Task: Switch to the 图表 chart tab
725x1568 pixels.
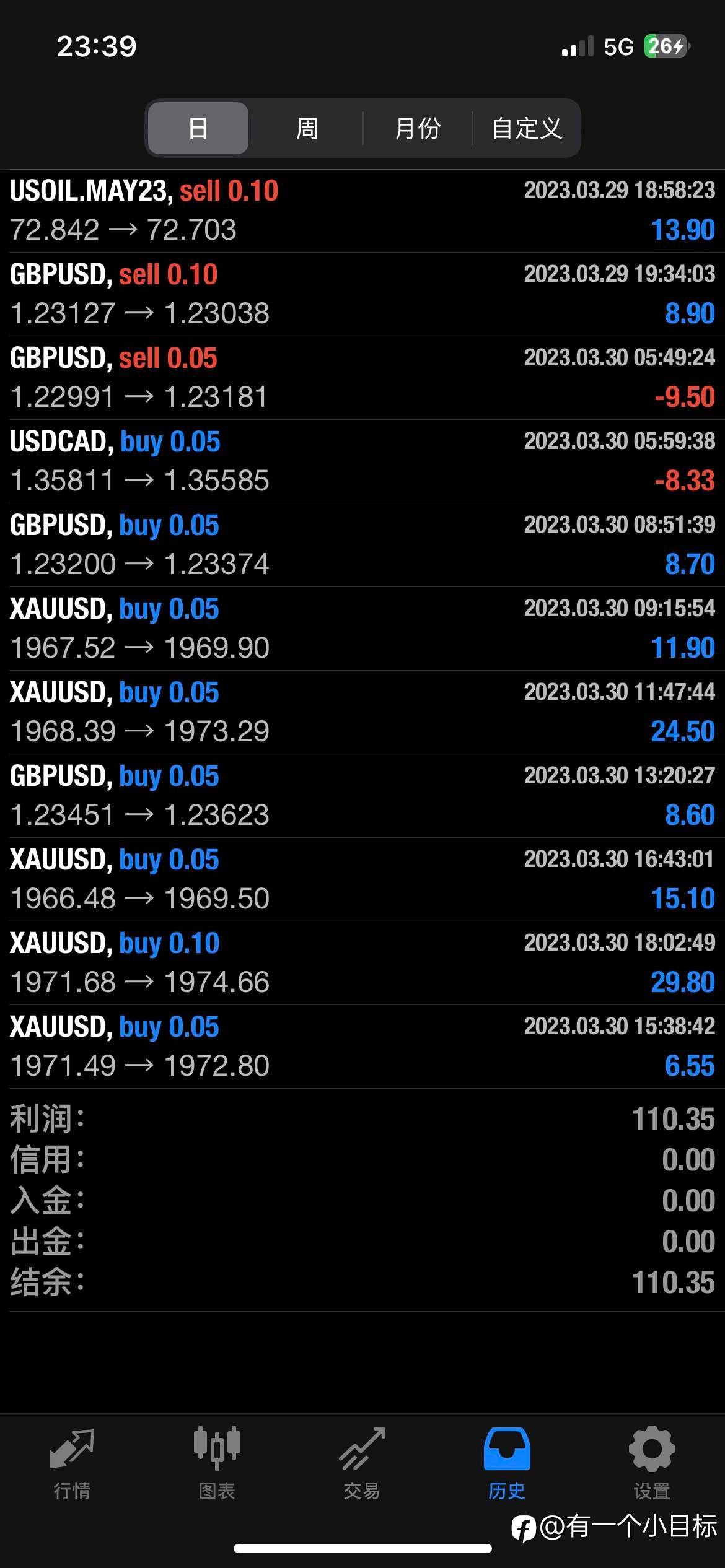Action: pos(217,1463)
